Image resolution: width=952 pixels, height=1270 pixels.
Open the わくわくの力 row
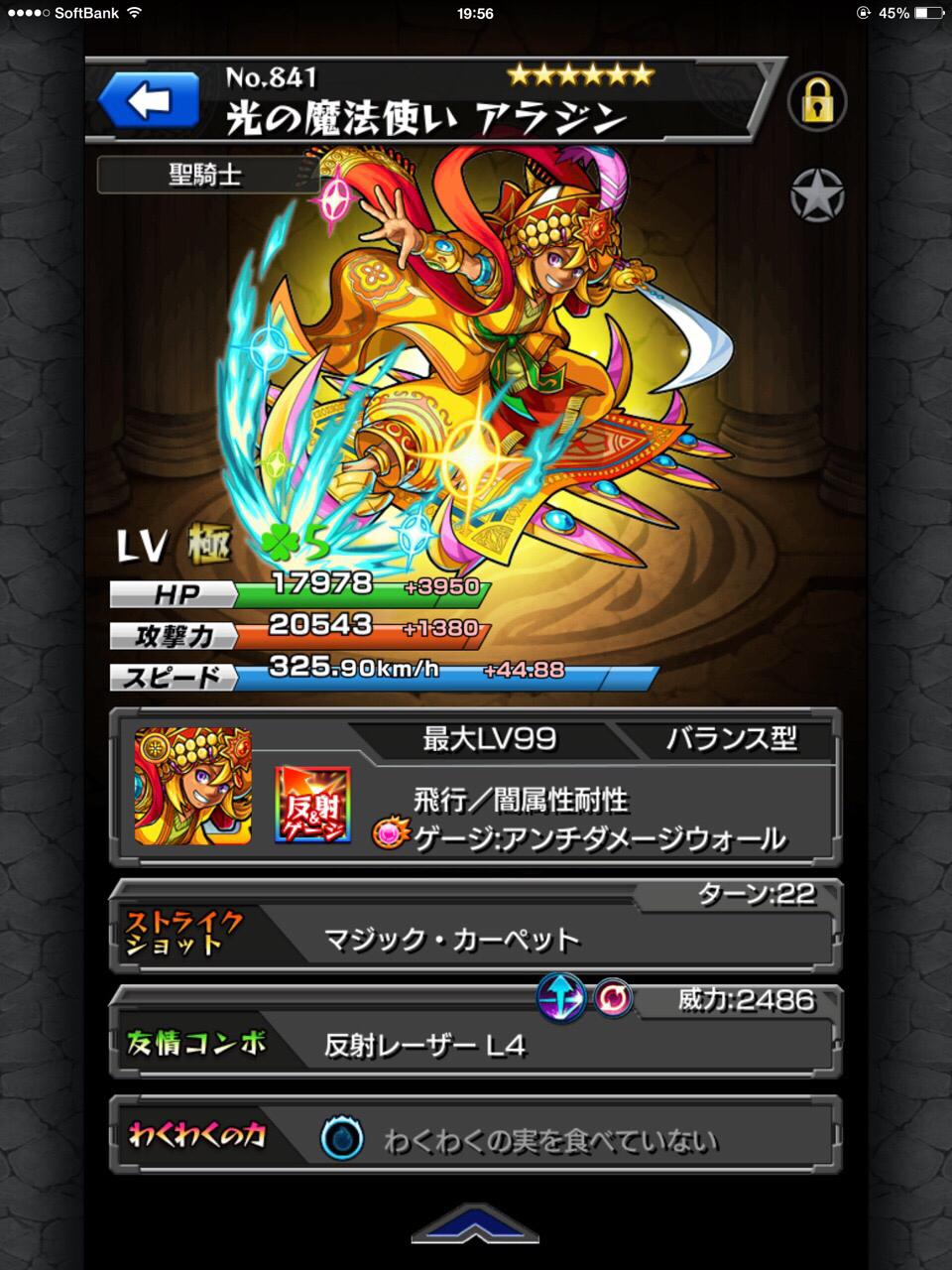(x=475, y=1138)
